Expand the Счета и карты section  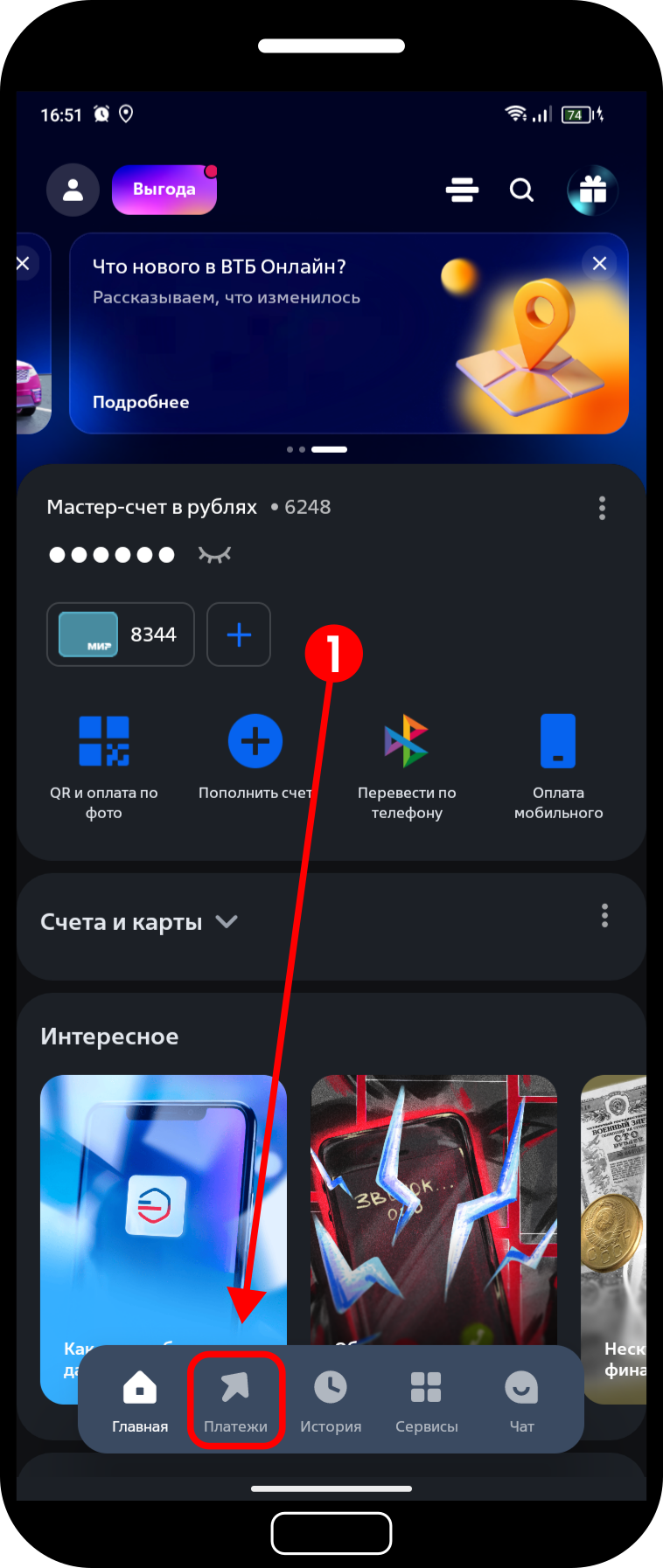pyautogui.click(x=227, y=921)
